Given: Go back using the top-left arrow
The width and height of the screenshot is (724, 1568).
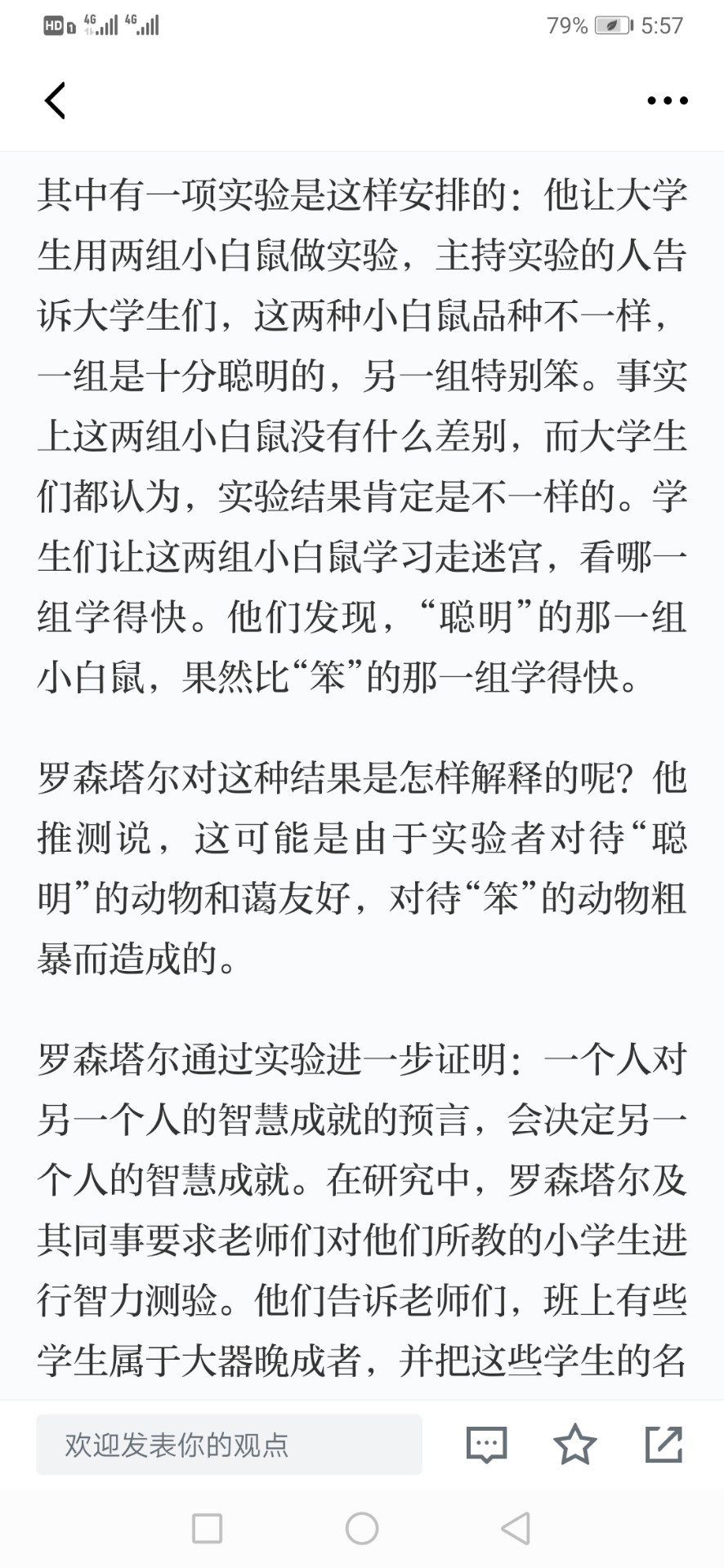Looking at the screenshot, I should coord(55,101).
